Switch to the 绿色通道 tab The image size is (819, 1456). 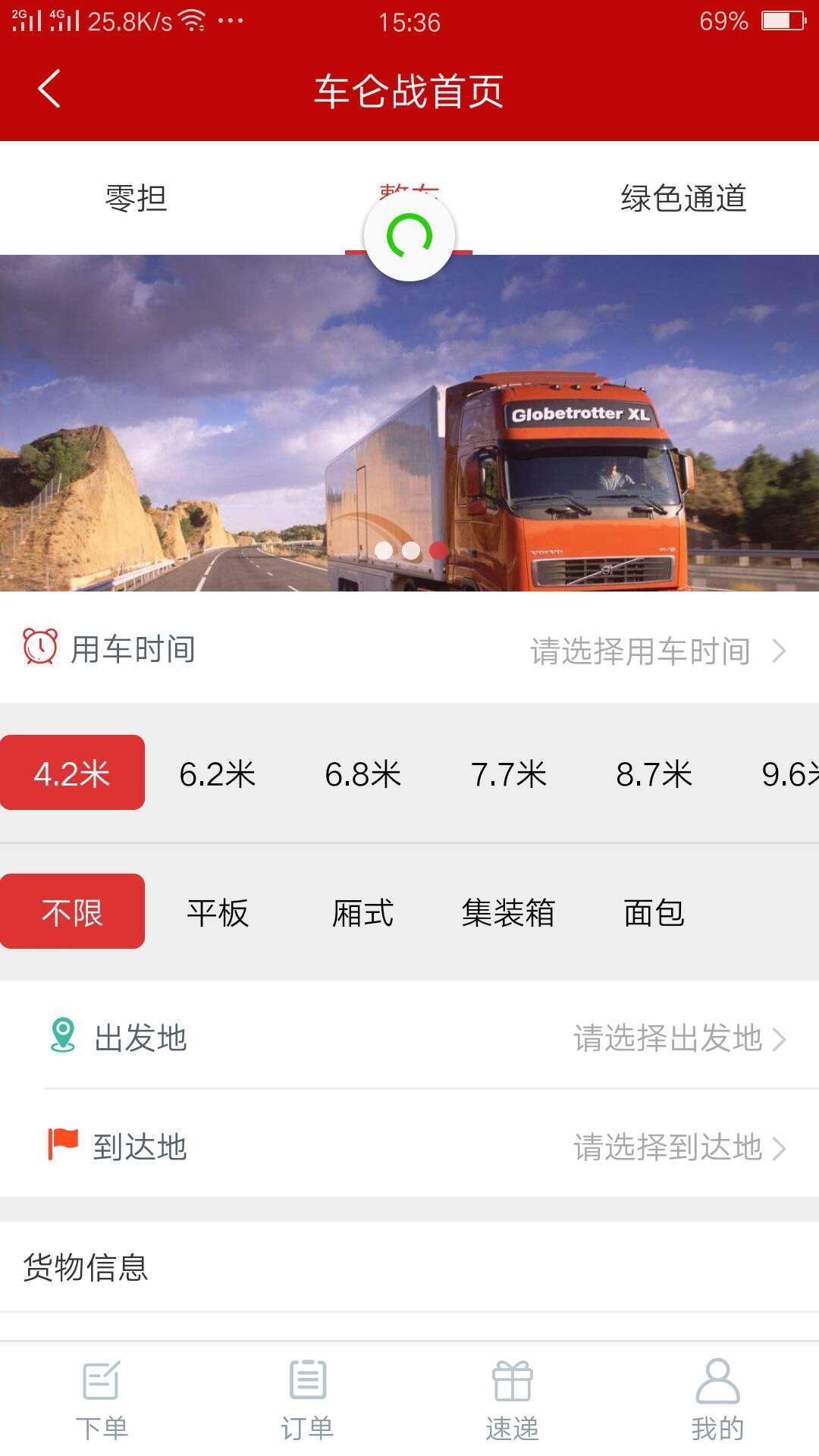683,199
